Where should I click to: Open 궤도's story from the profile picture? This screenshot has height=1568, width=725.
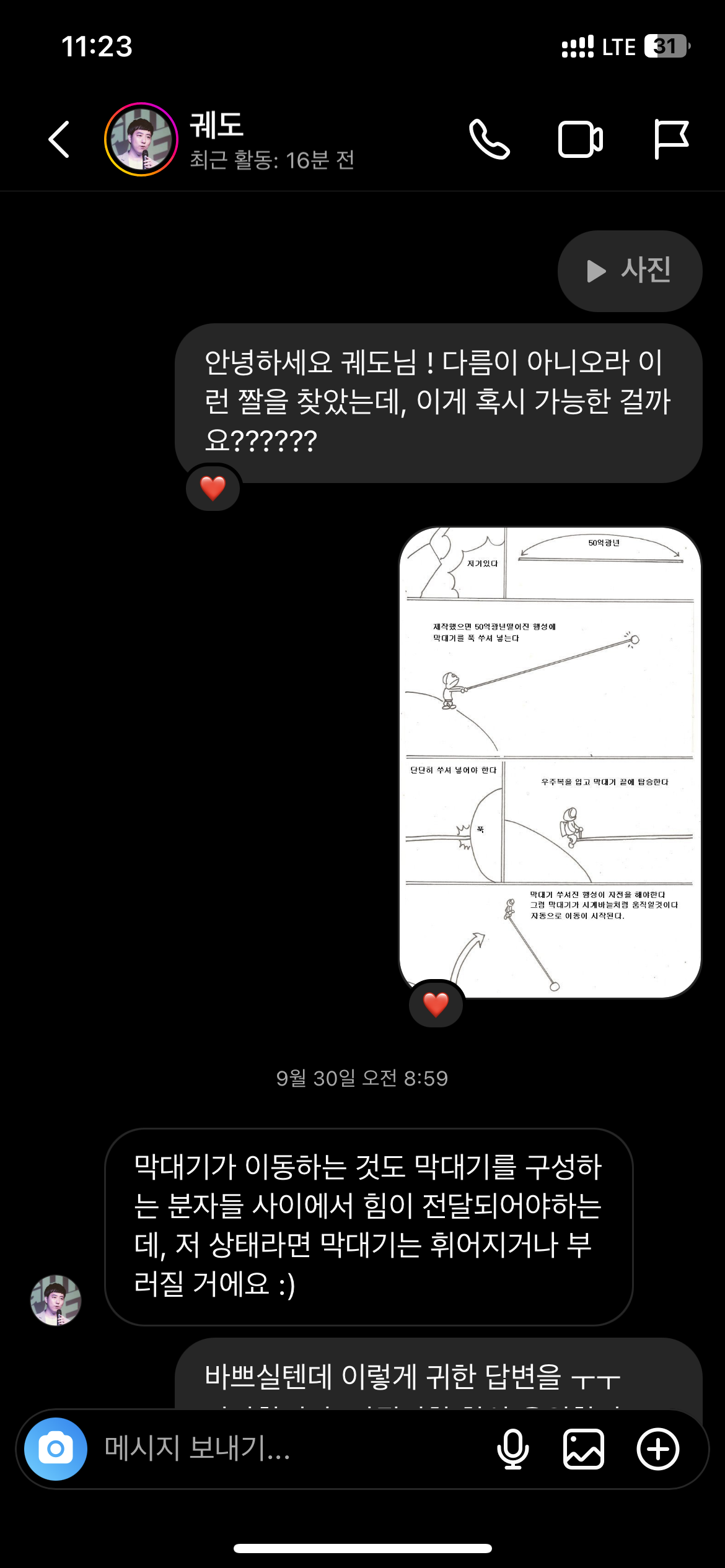click(x=141, y=139)
